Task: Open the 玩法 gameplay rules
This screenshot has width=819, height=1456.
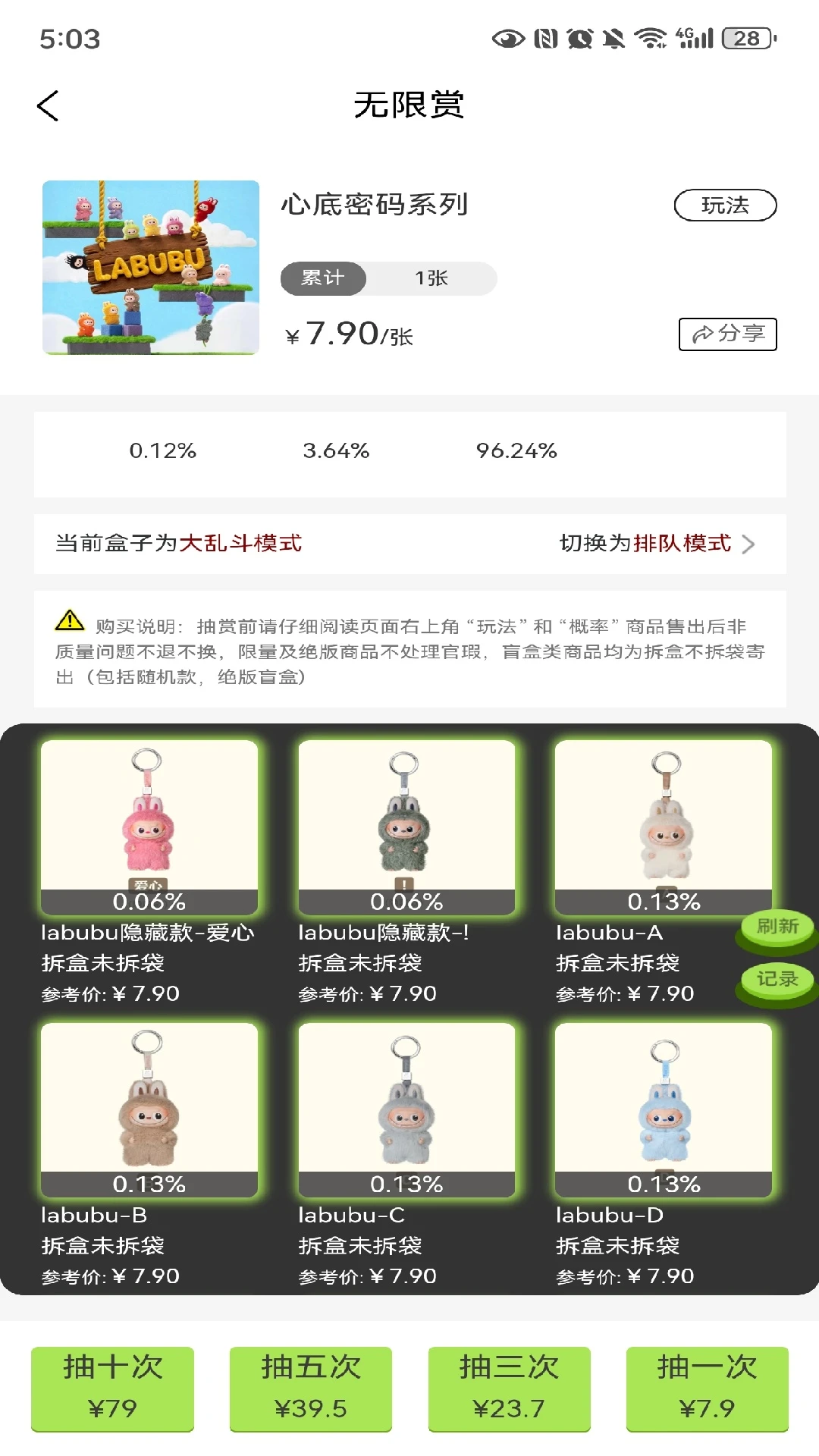Action: [x=726, y=205]
